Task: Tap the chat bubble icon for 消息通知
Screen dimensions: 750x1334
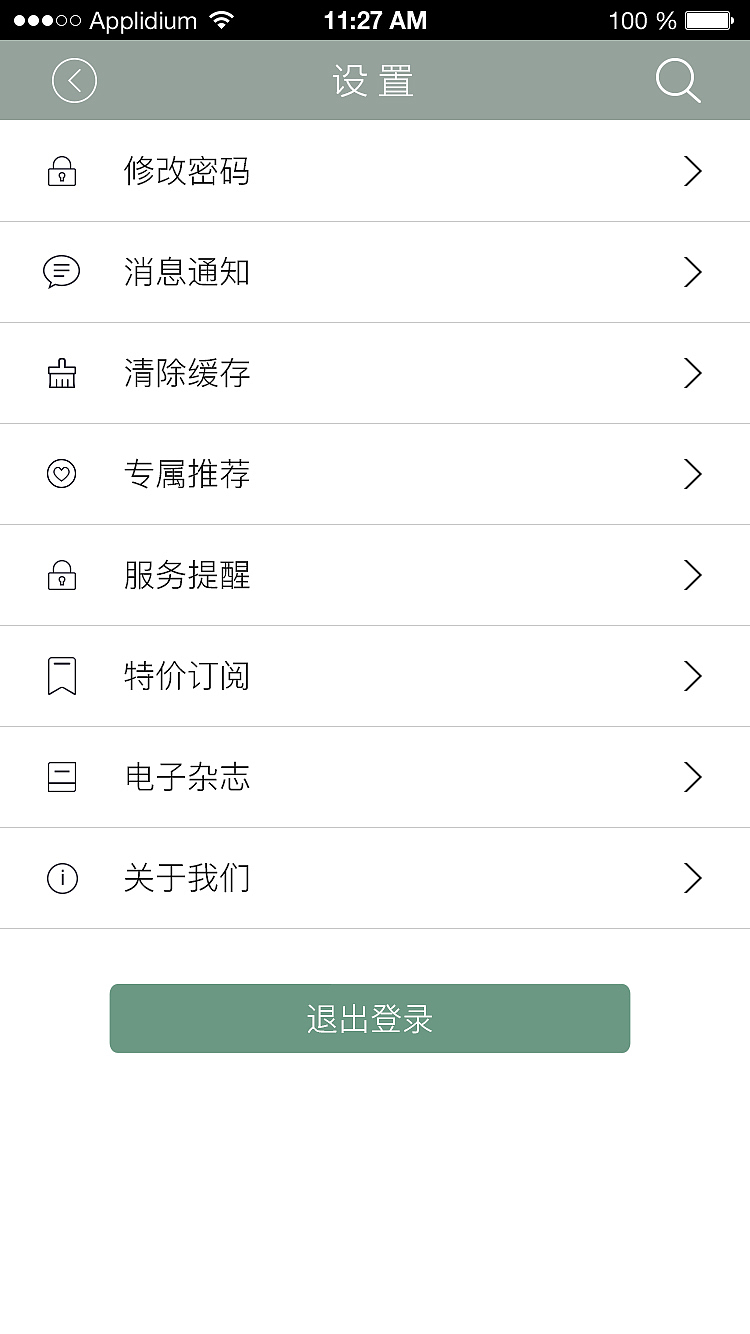Action: click(x=62, y=272)
